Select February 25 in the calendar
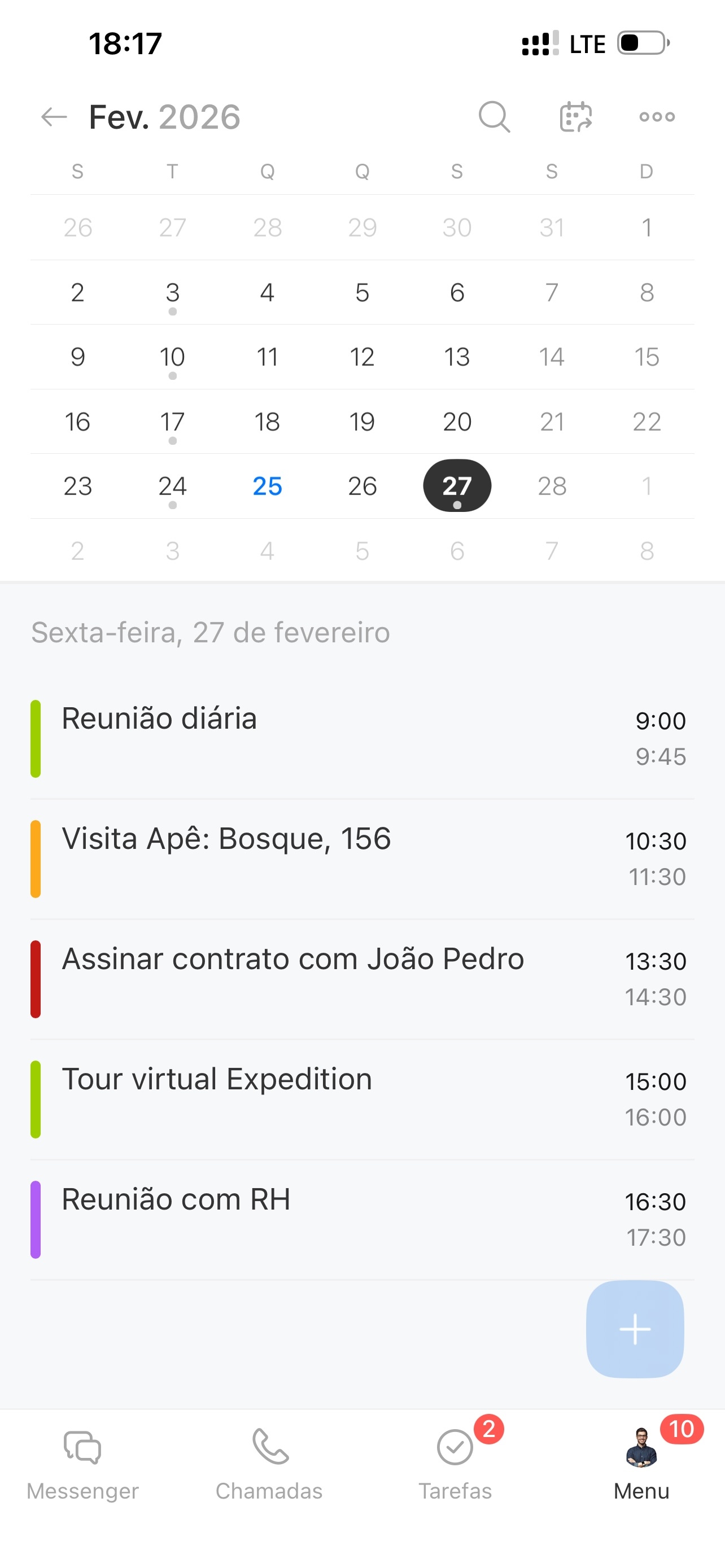The image size is (725, 1568). coord(267,486)
